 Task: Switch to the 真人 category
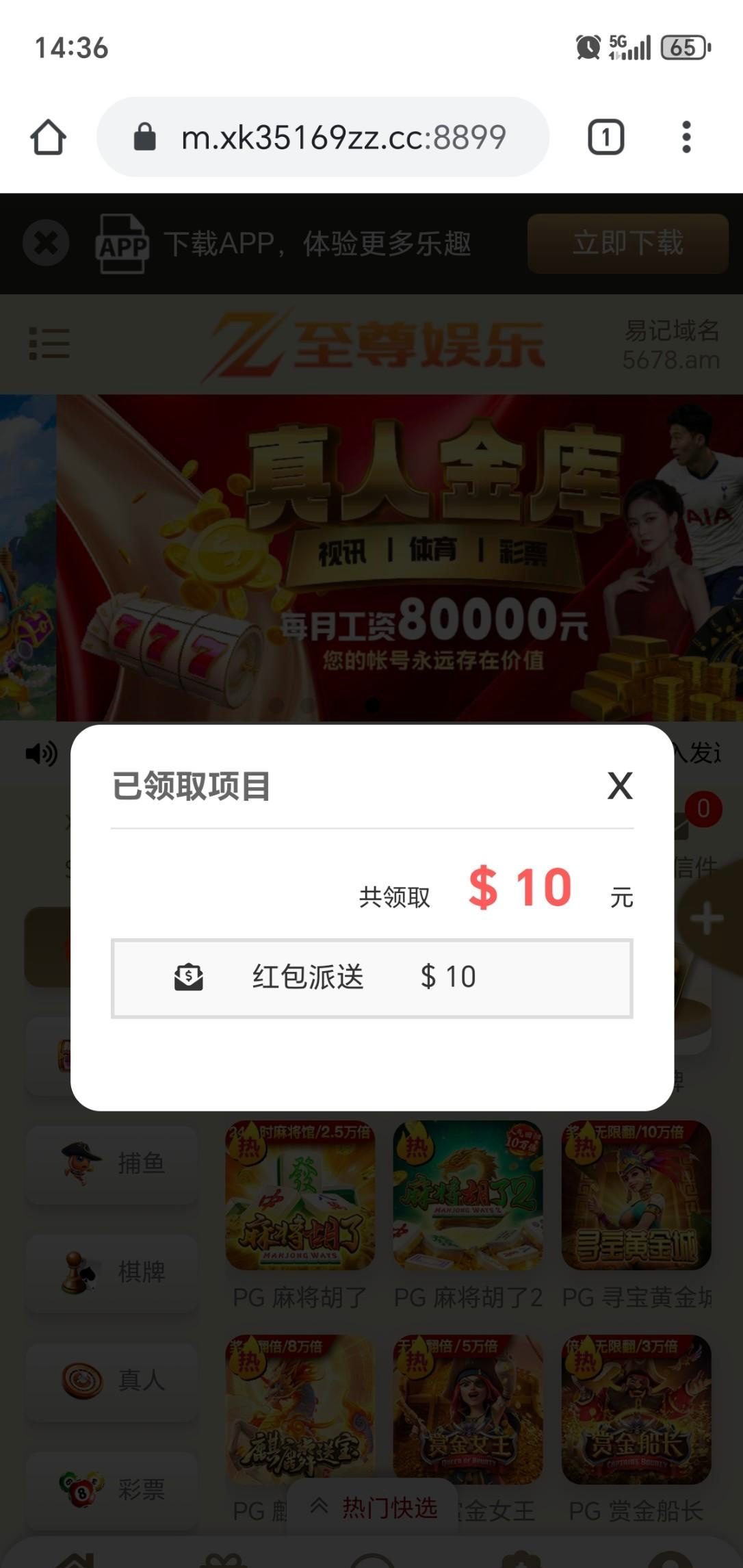coord(112,1380)
